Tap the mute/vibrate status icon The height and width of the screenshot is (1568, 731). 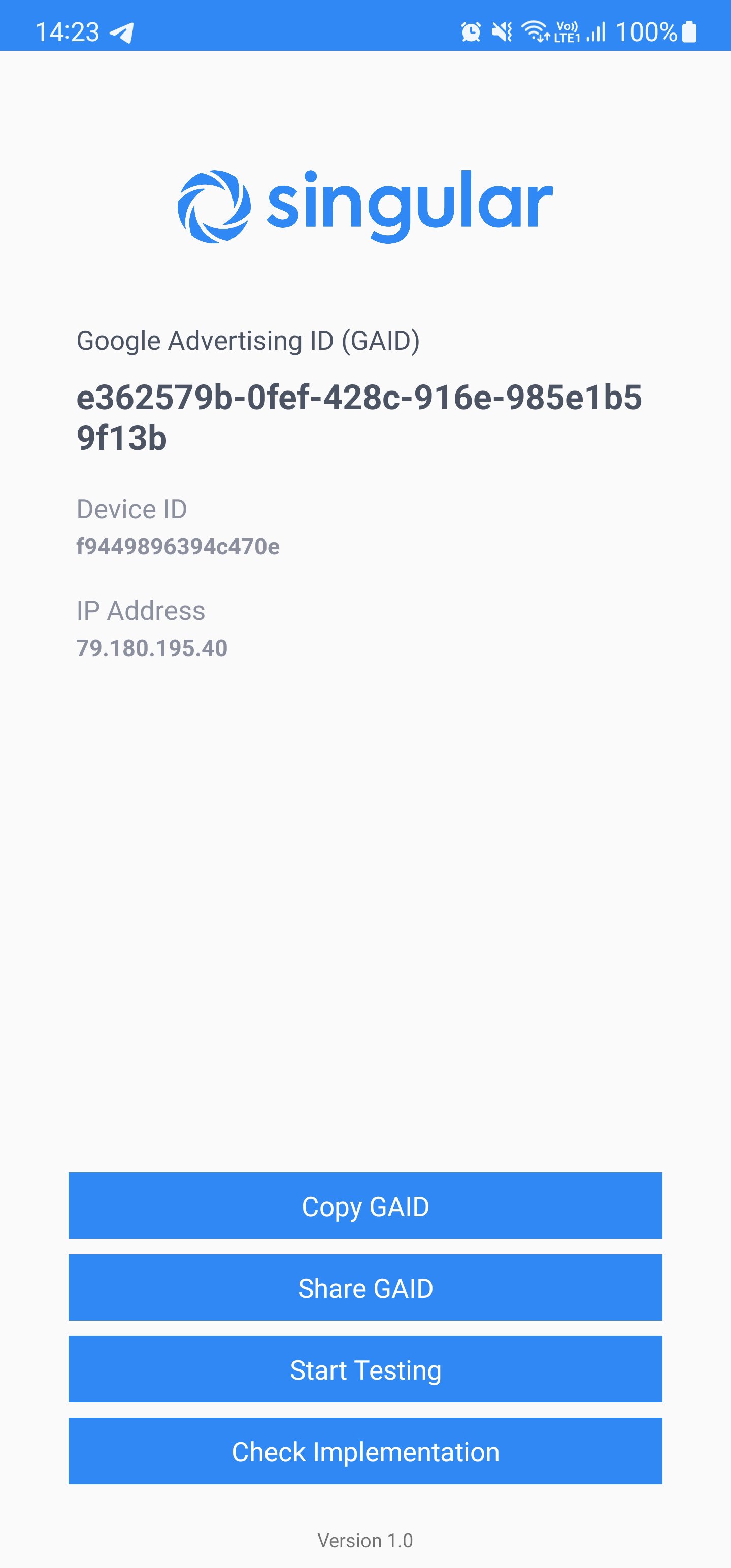[x=502, y=30]
